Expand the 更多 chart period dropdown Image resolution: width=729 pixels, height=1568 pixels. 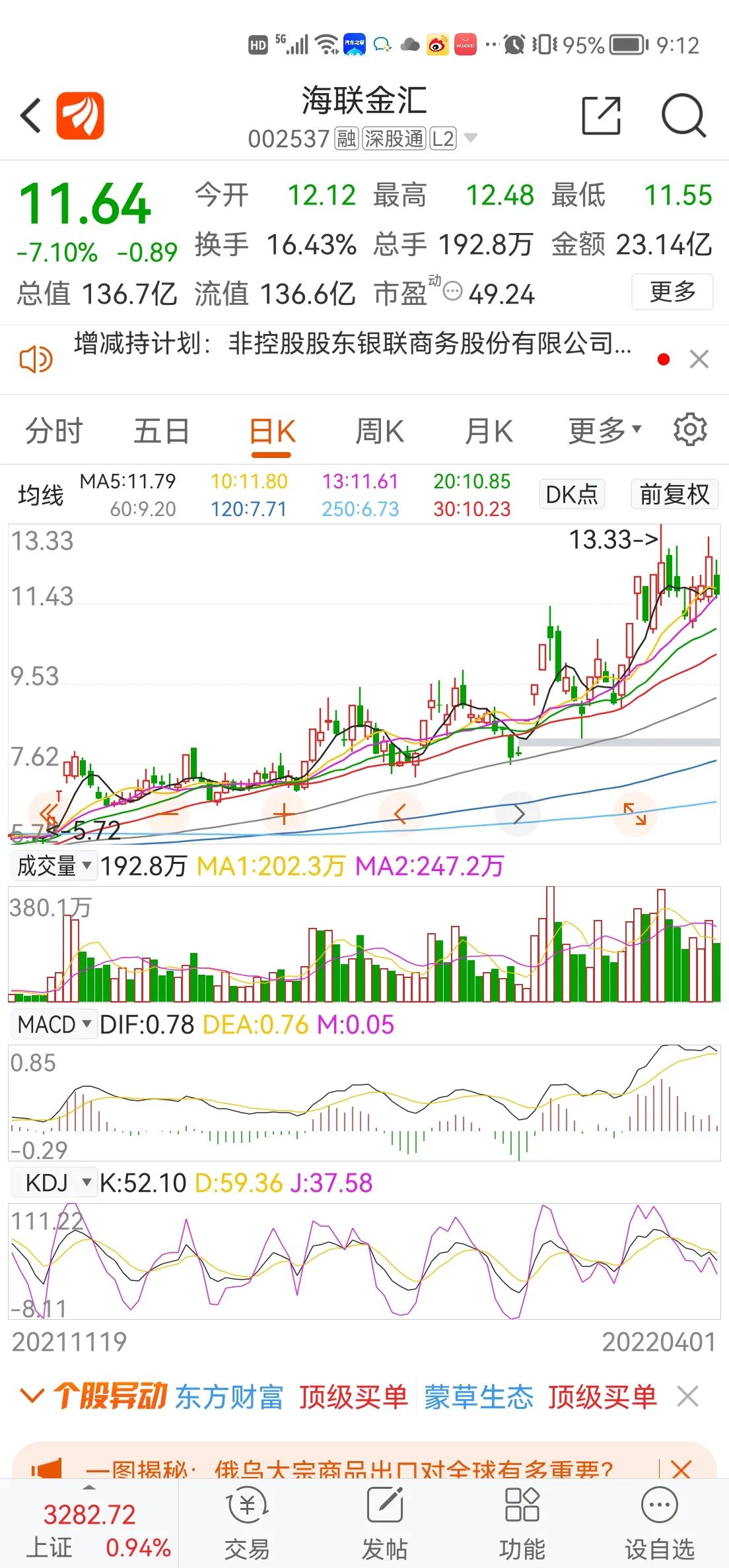tap(605, 431)
